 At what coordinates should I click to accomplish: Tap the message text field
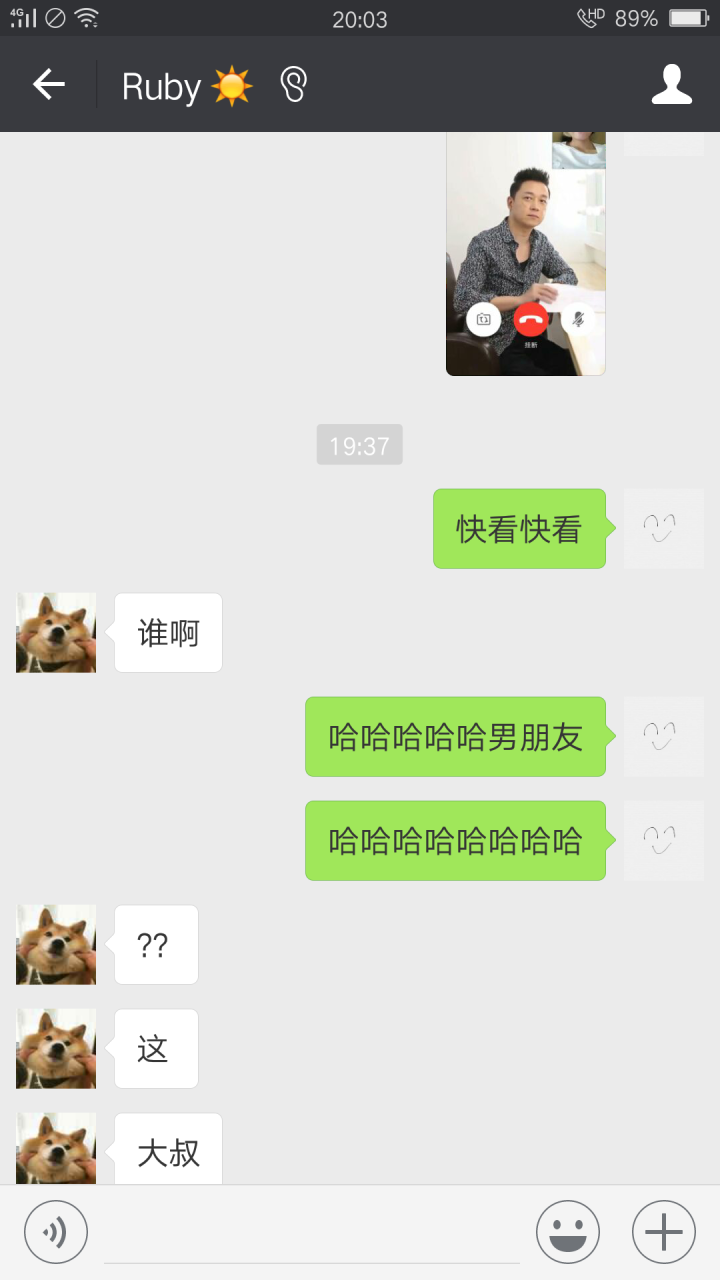(312, 1233)
